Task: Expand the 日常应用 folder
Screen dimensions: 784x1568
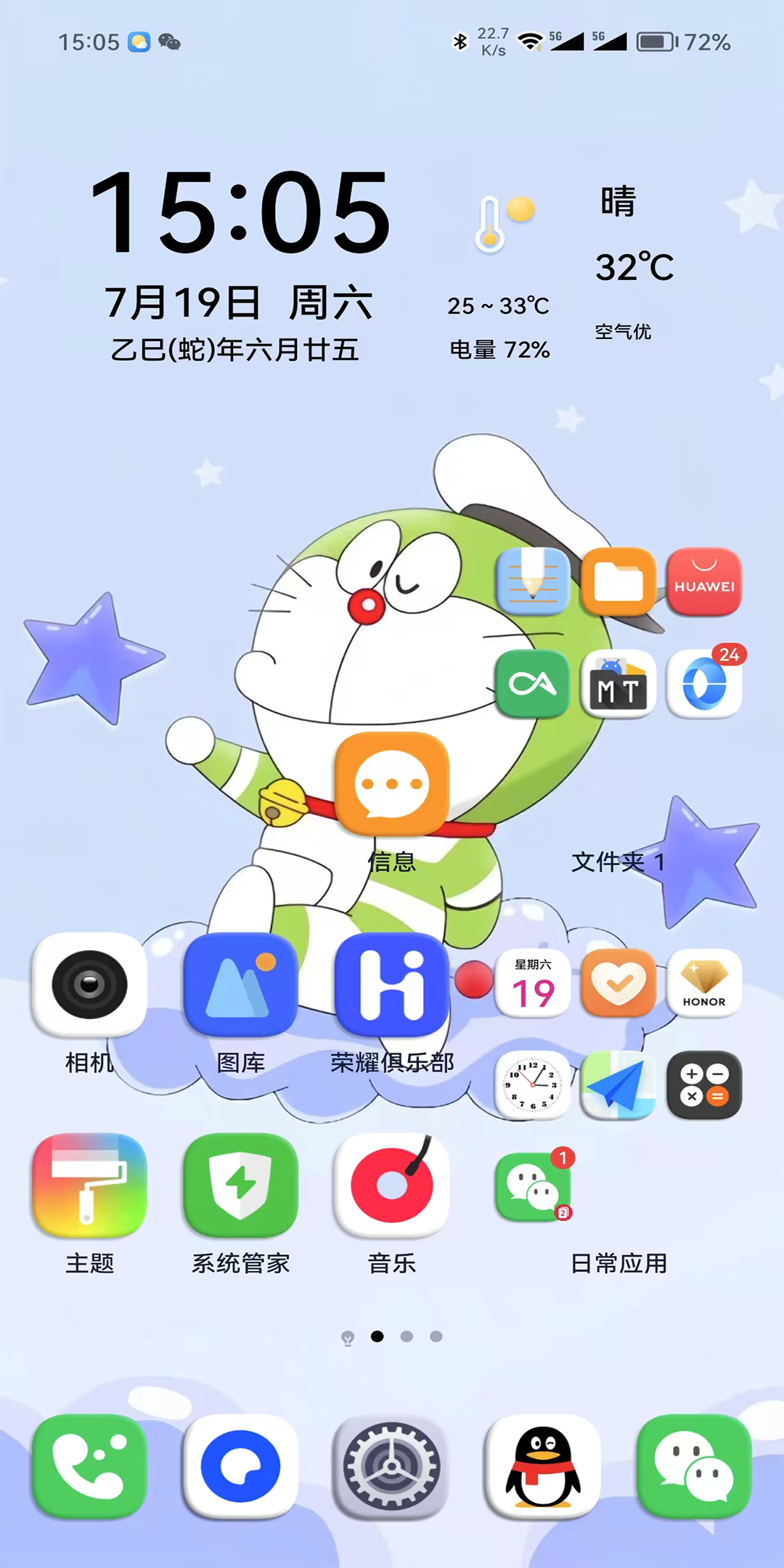Action: (618, 1263)
